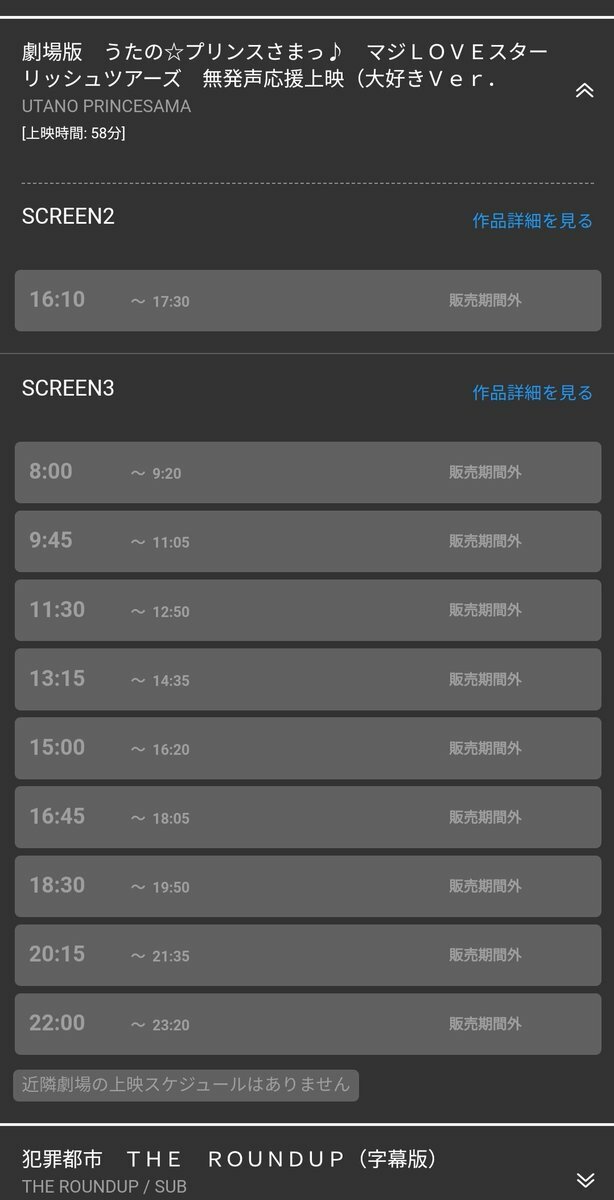This screenshot has height=1200, width=614.
Task: Open 作品詳細を見る link for SCREEN3
Action: pos(532,393)
